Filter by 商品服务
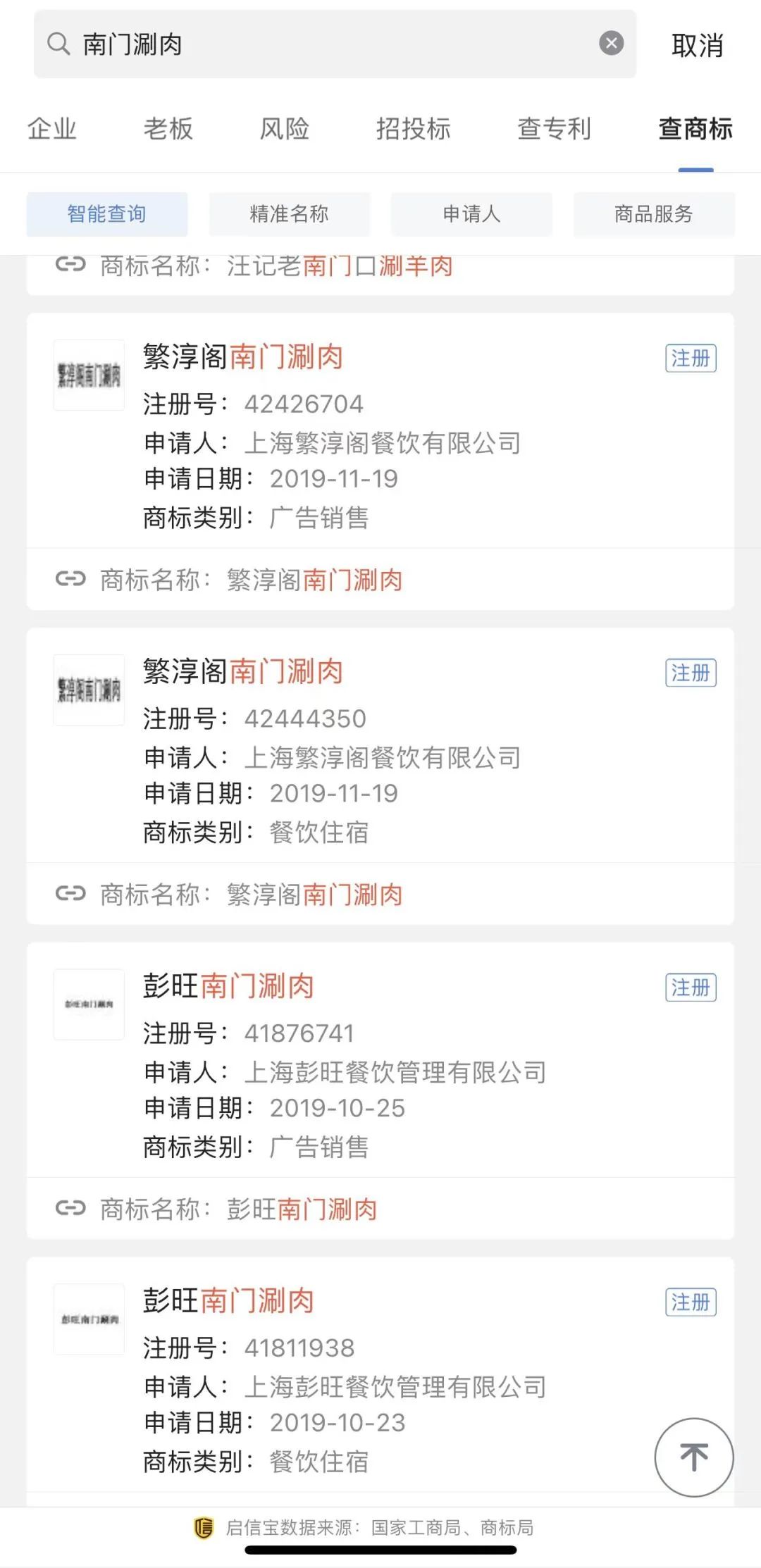Screen dimensions: 761x1568 pyautogui.click(x=654, y=214)
